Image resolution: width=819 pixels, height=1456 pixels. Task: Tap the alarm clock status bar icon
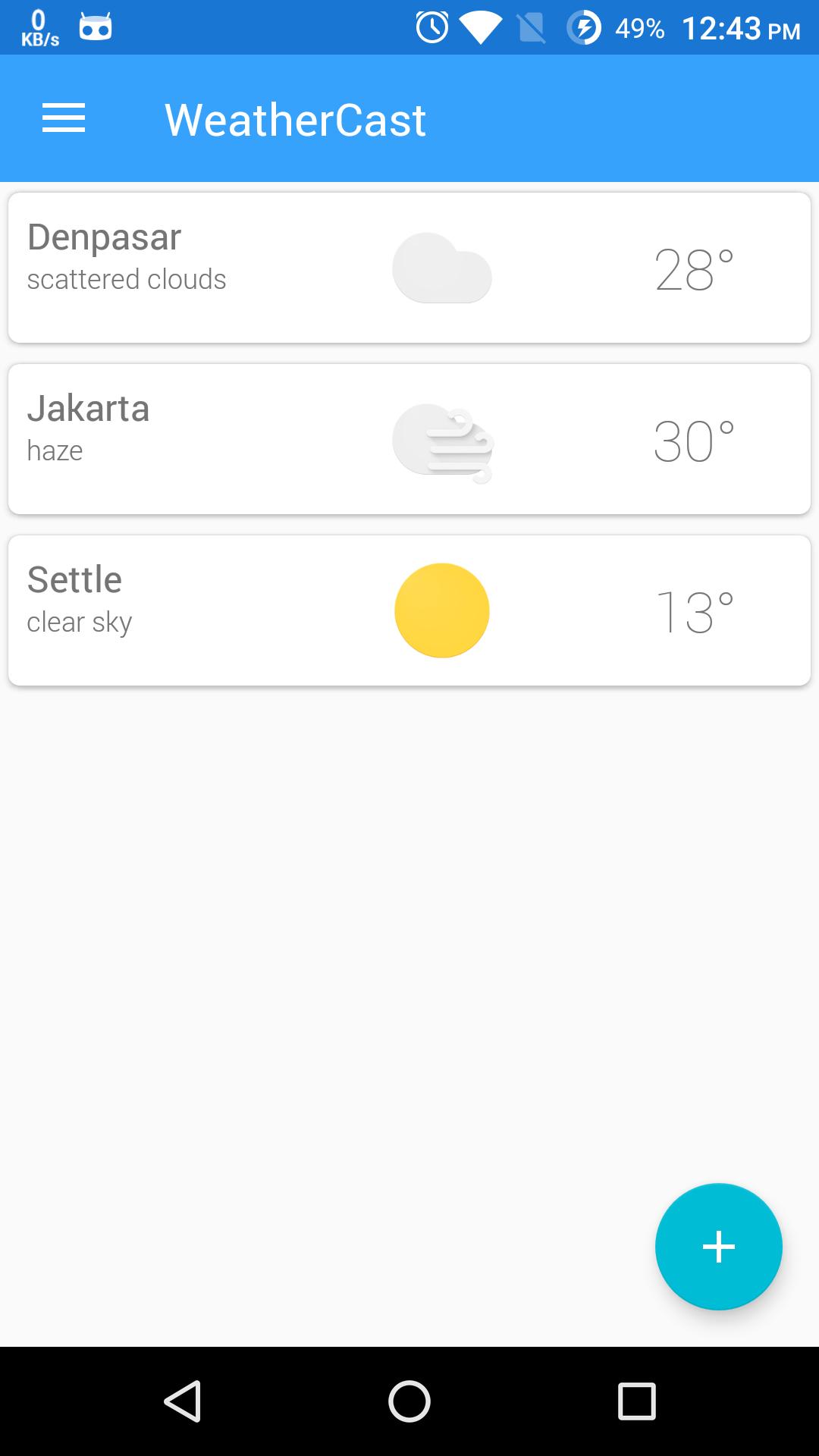[x=430, y=27]
